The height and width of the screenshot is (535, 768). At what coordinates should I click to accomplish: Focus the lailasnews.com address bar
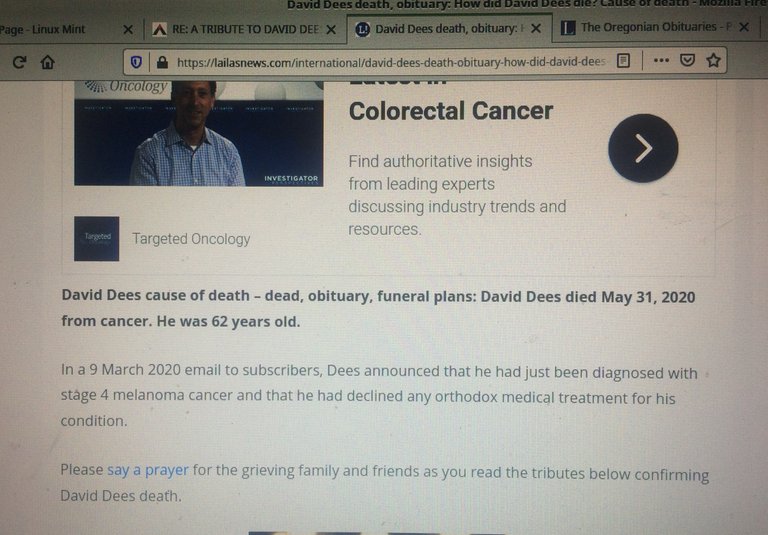click(390, 62)
